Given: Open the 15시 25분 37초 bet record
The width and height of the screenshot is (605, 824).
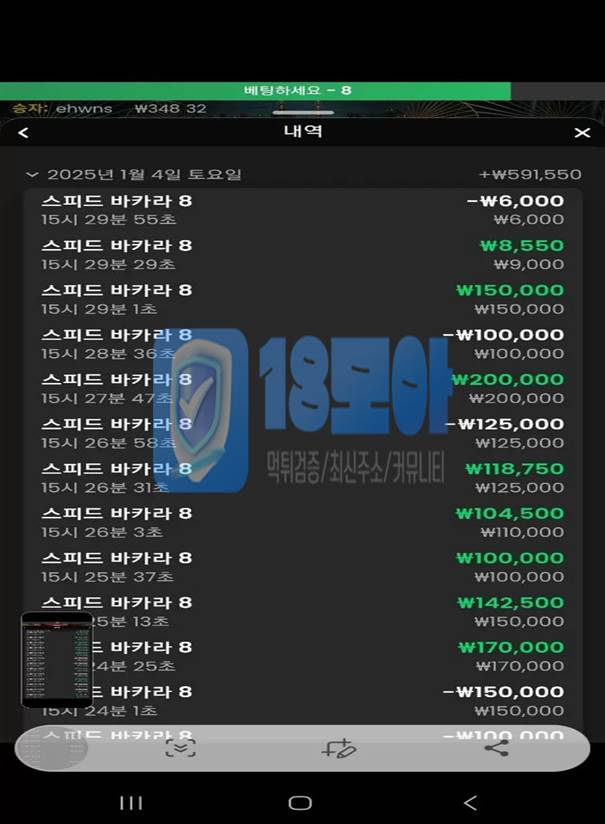Looking at the screenshot, I should (x=302, y=566).
